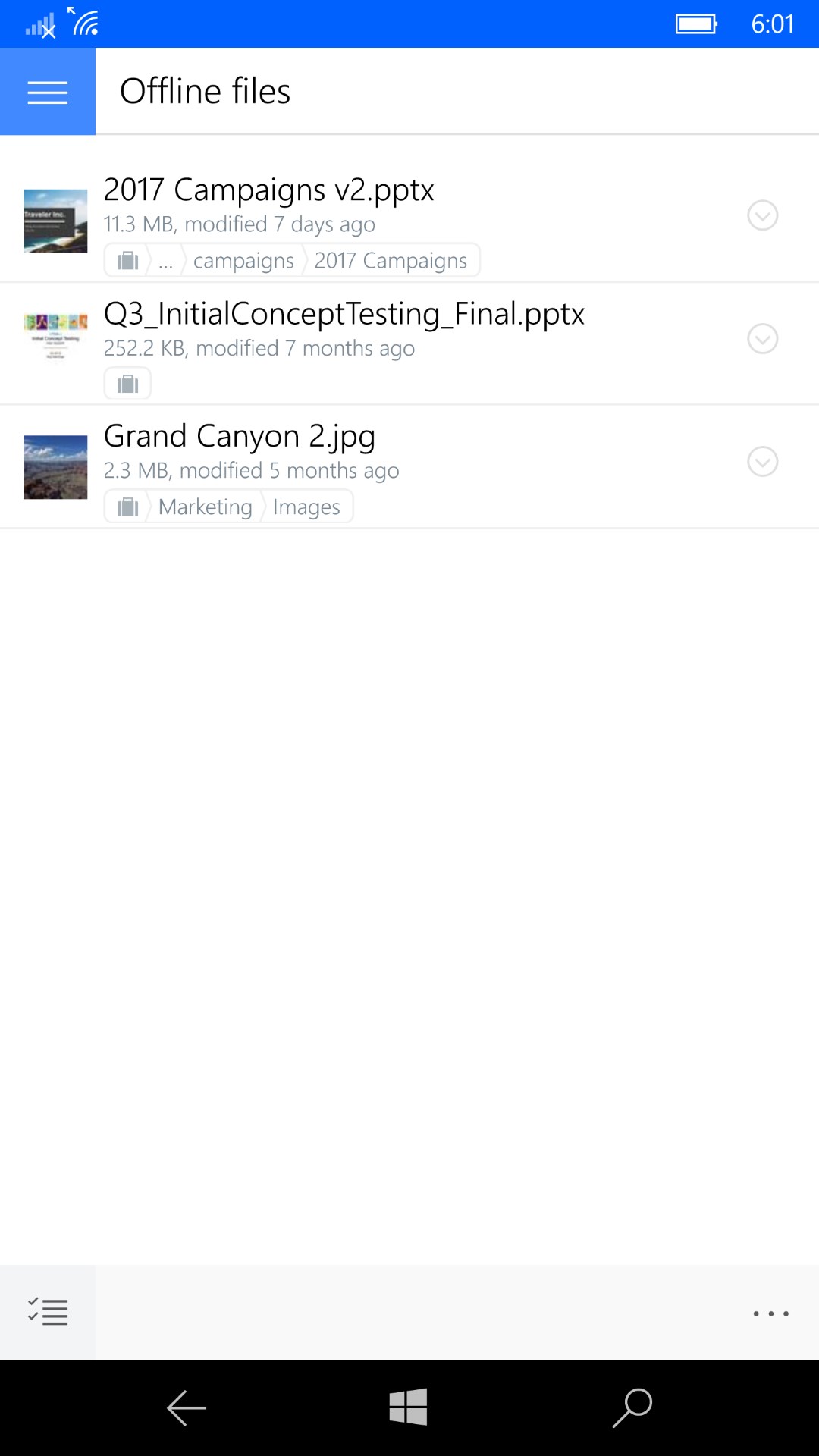Open Q3_InitialConceptTesting_Final.pptx file
The height and width of the screenshot is (1456, 819).
344,314
